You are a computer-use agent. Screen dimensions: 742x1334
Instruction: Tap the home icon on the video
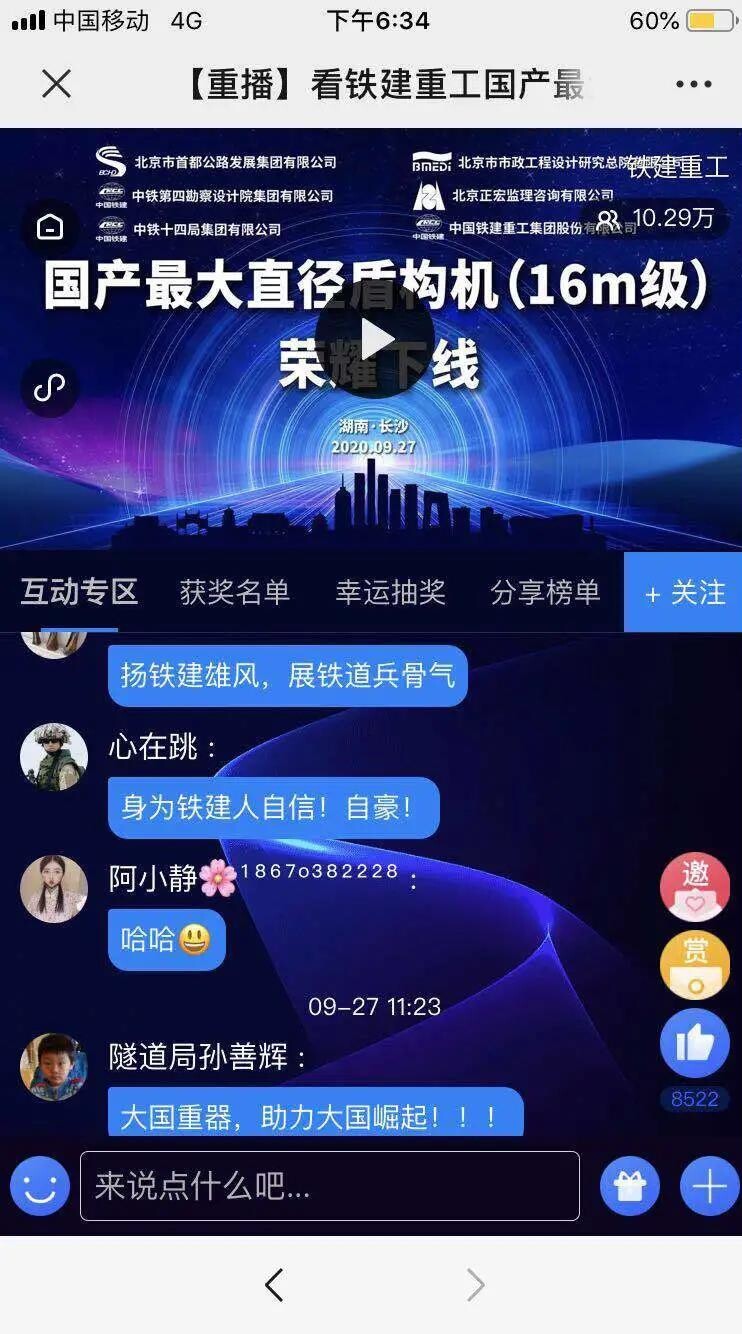49,228
